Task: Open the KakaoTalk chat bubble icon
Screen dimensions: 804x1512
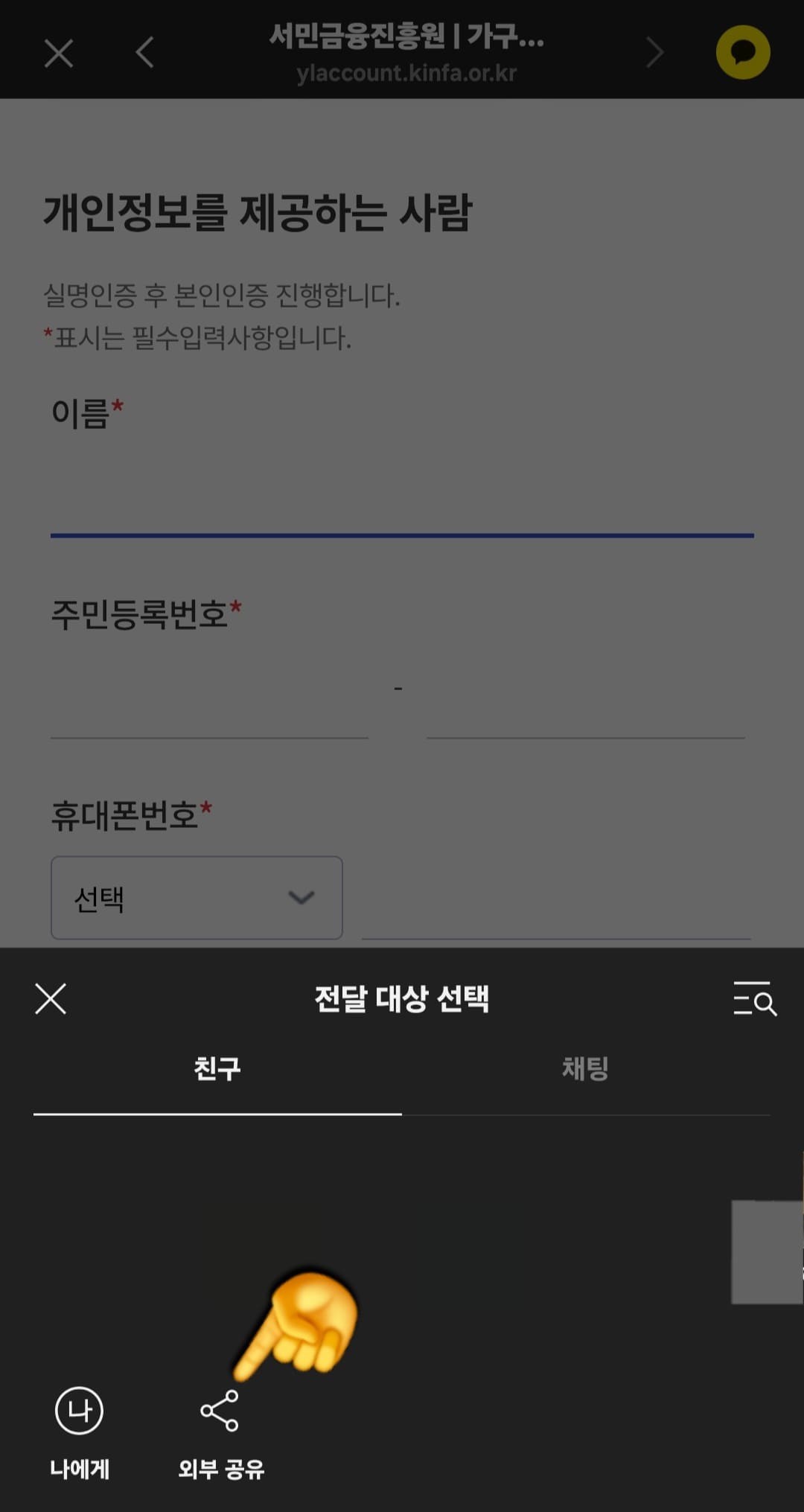Action: (742, 51)
